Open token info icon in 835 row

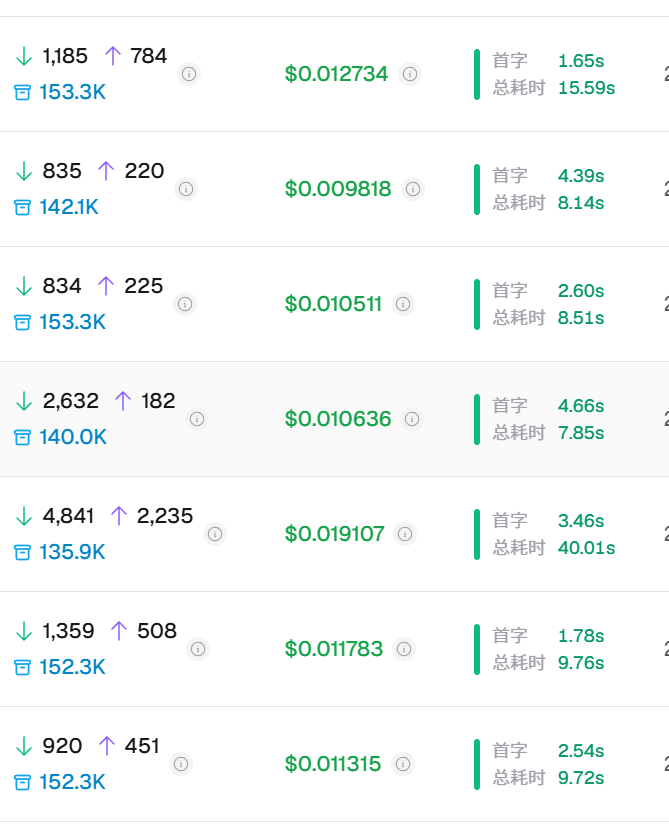click(186, 189)
